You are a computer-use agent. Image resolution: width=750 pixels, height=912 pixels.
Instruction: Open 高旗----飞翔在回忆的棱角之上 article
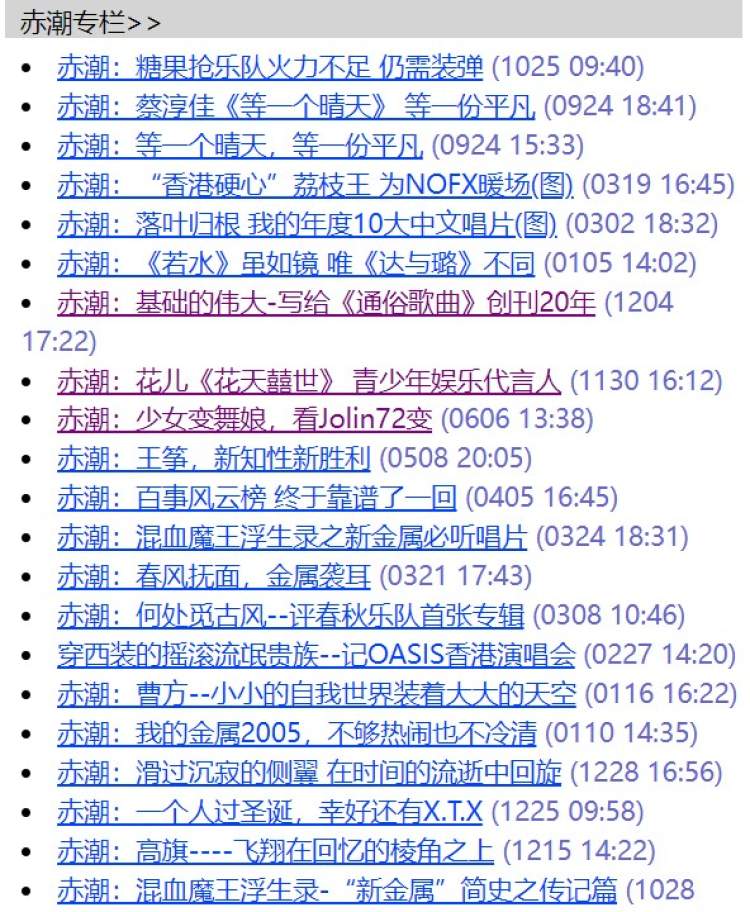(x=275, y=850)
